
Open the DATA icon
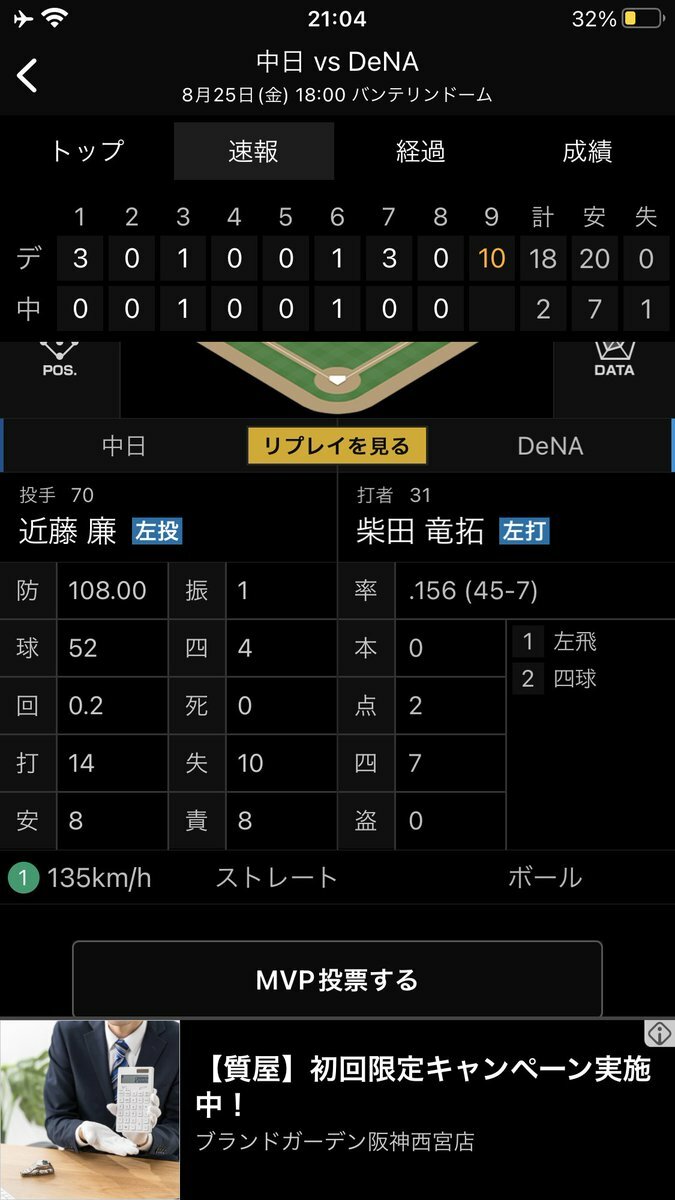(x=614, y=360)
